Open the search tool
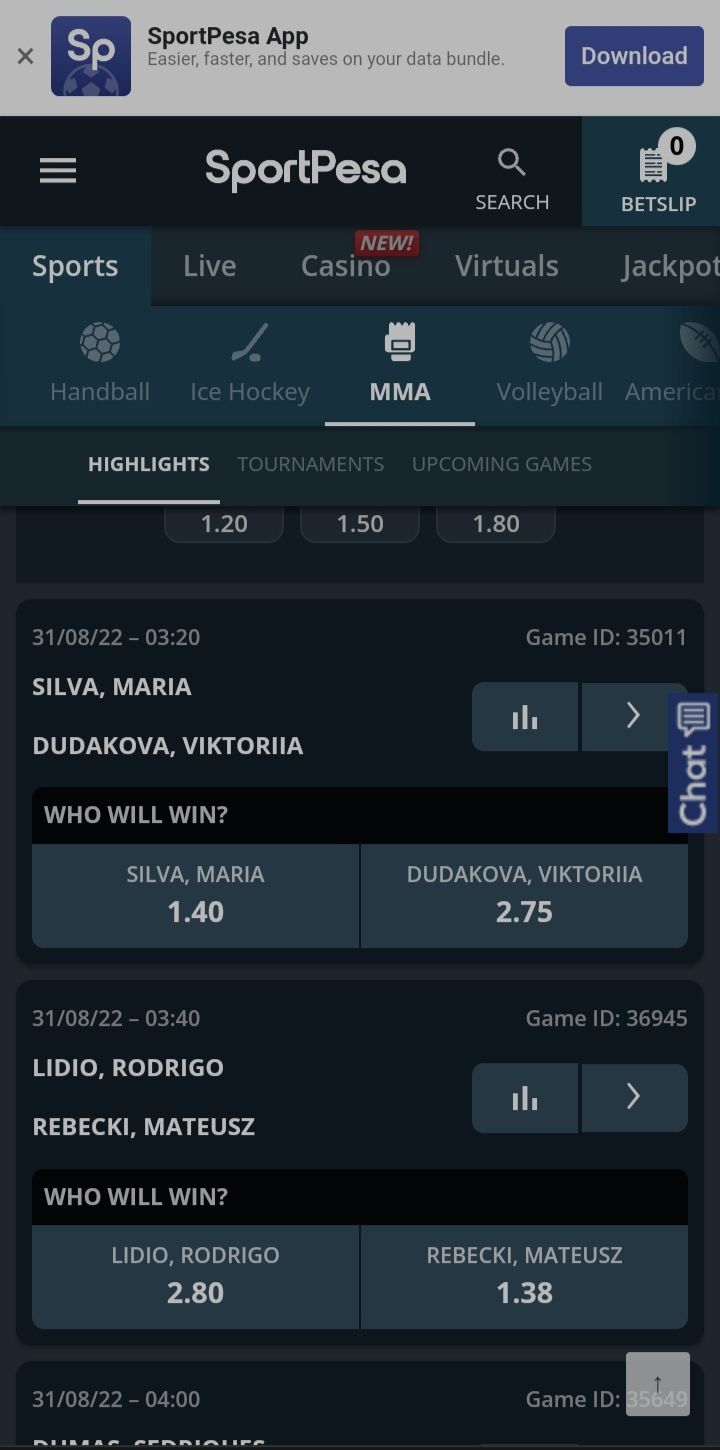This screenshot has height=1450, width=720. [x=512, y=179]
